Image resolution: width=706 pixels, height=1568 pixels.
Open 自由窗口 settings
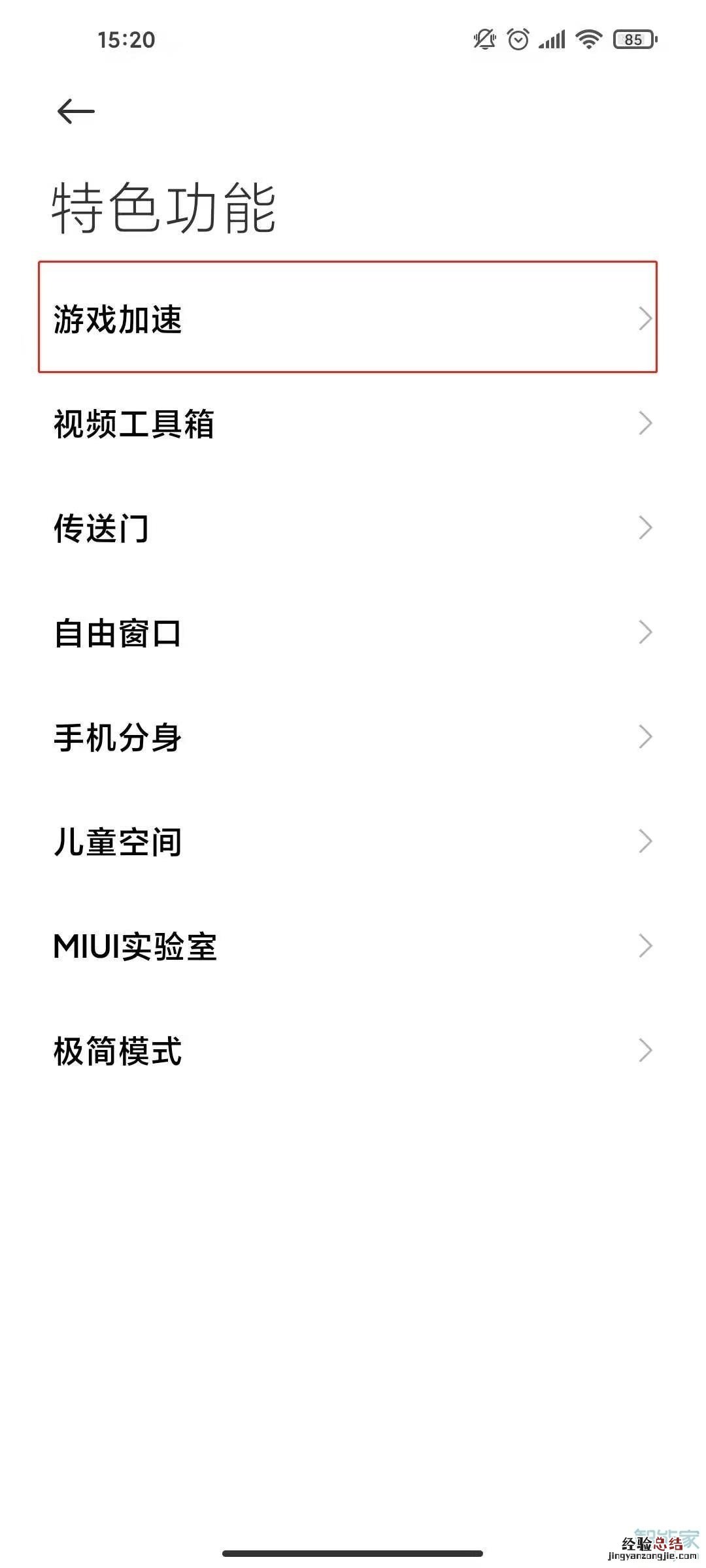348,632
